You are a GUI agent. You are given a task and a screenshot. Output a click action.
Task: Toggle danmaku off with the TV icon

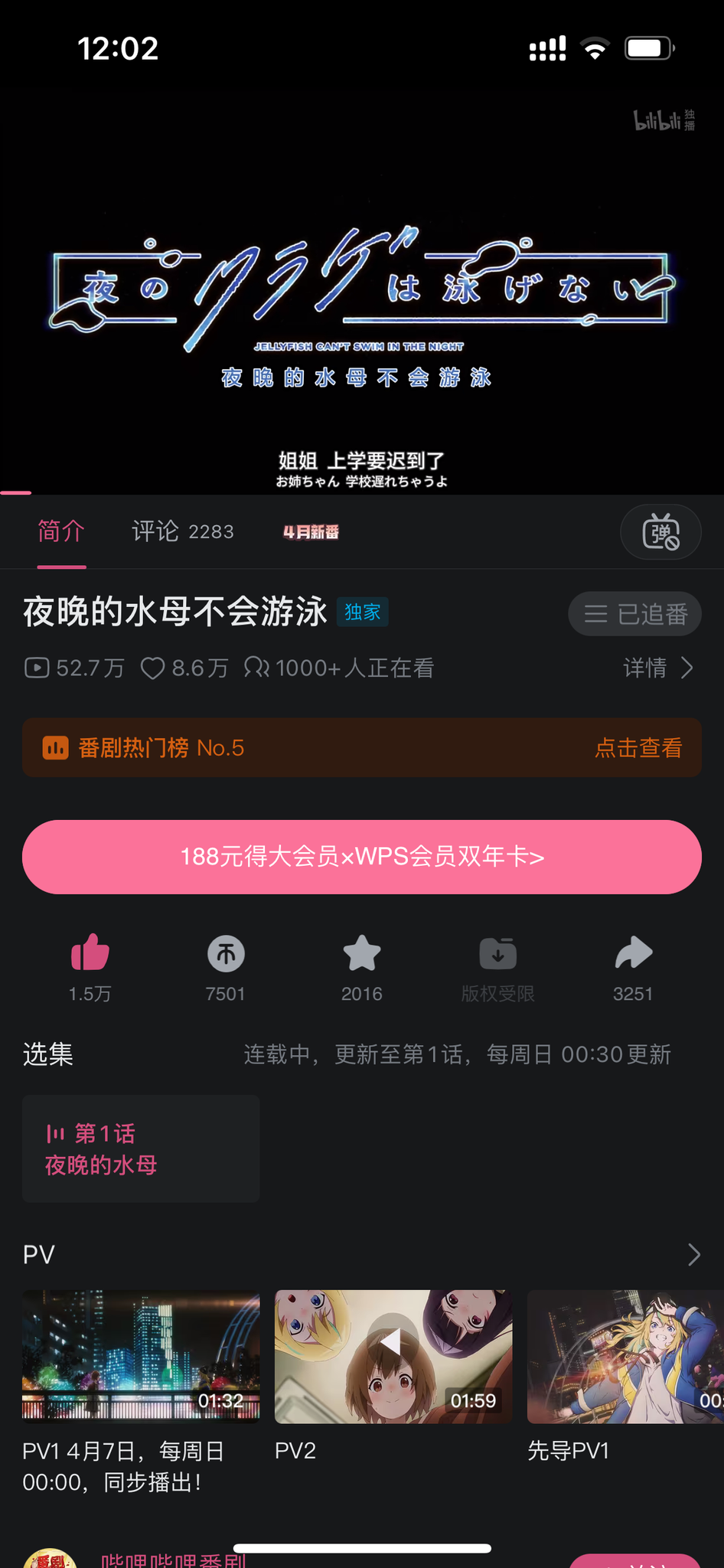click(x=660, y=531)
